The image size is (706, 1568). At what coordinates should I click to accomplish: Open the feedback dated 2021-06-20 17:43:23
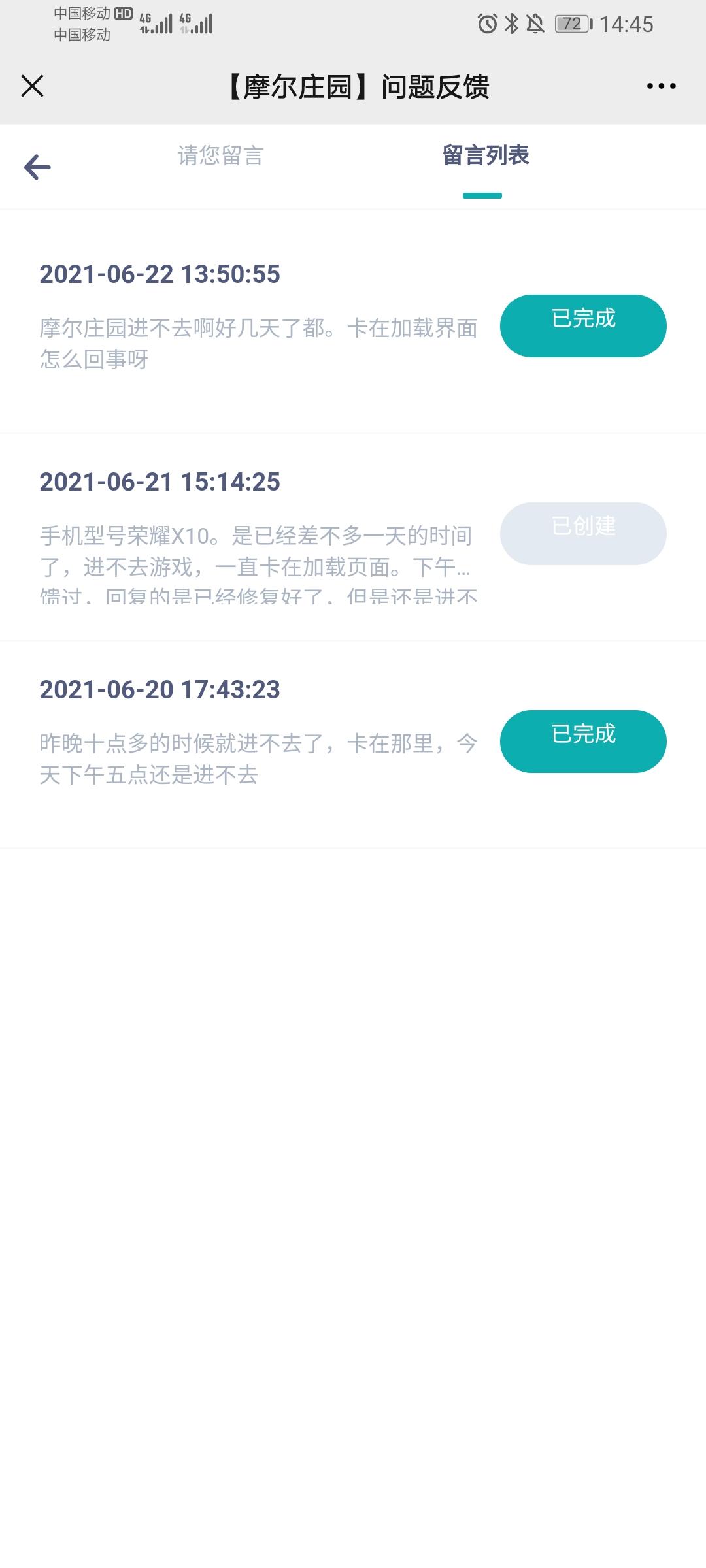pyautogui.click(x=161, y=689)
